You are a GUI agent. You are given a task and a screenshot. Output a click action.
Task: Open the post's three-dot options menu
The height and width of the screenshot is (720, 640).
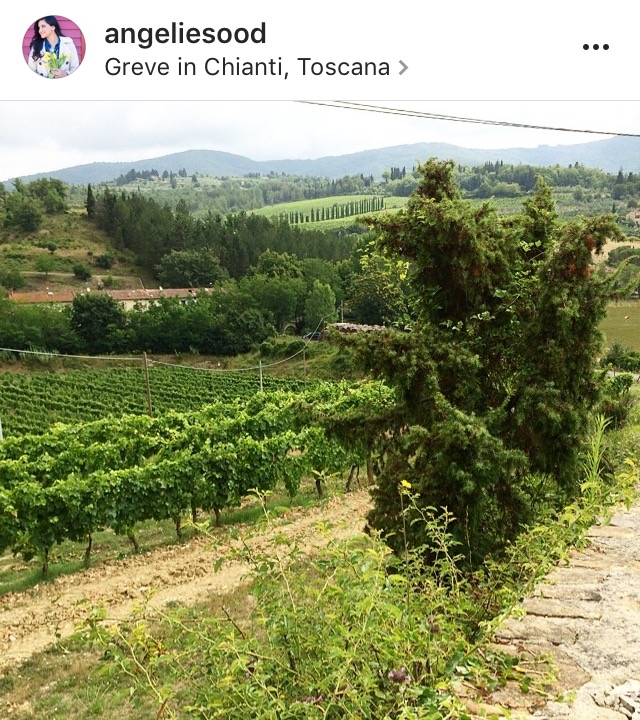coord(595,47)
